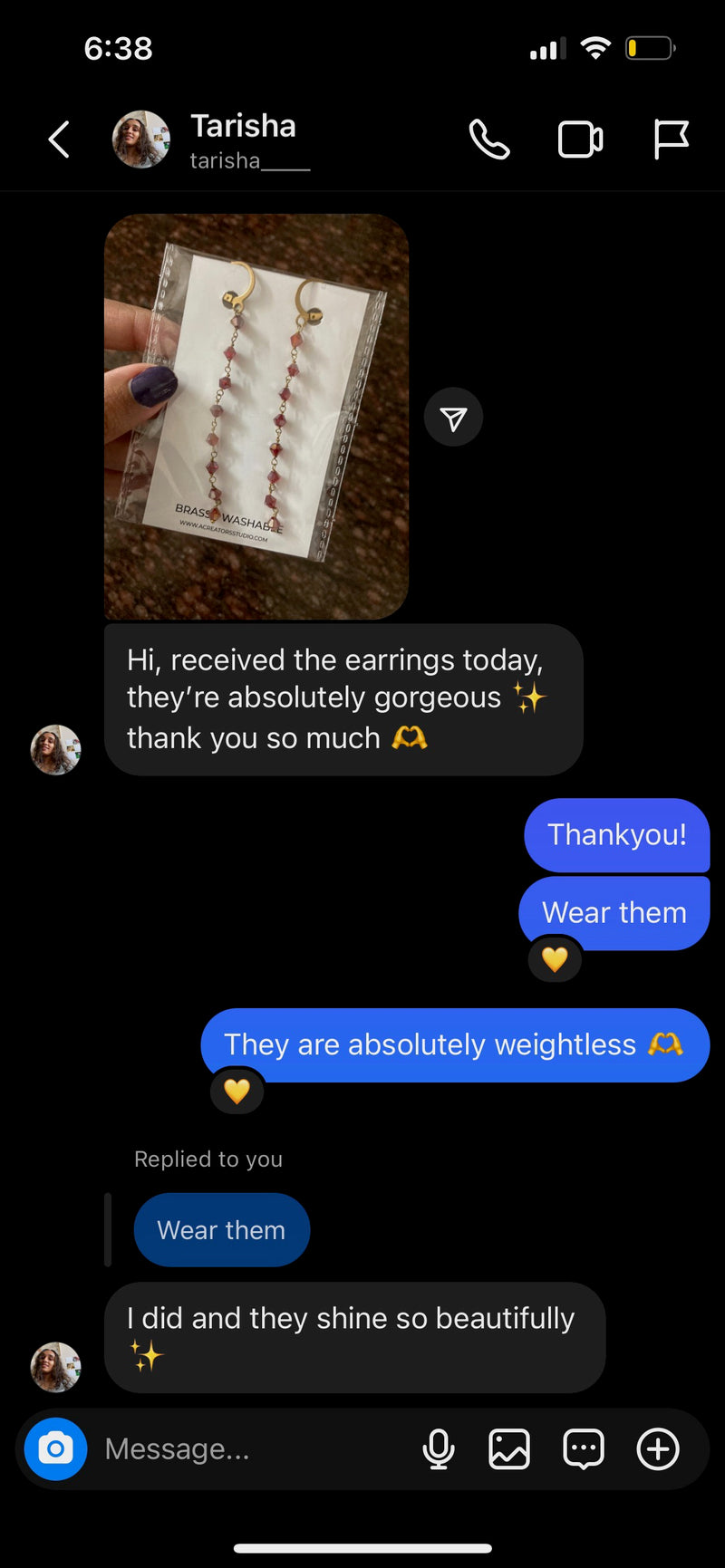Open the sticker and GIF picker
This screenshot has height=1568, width=725.
(x=584, y=1448)
